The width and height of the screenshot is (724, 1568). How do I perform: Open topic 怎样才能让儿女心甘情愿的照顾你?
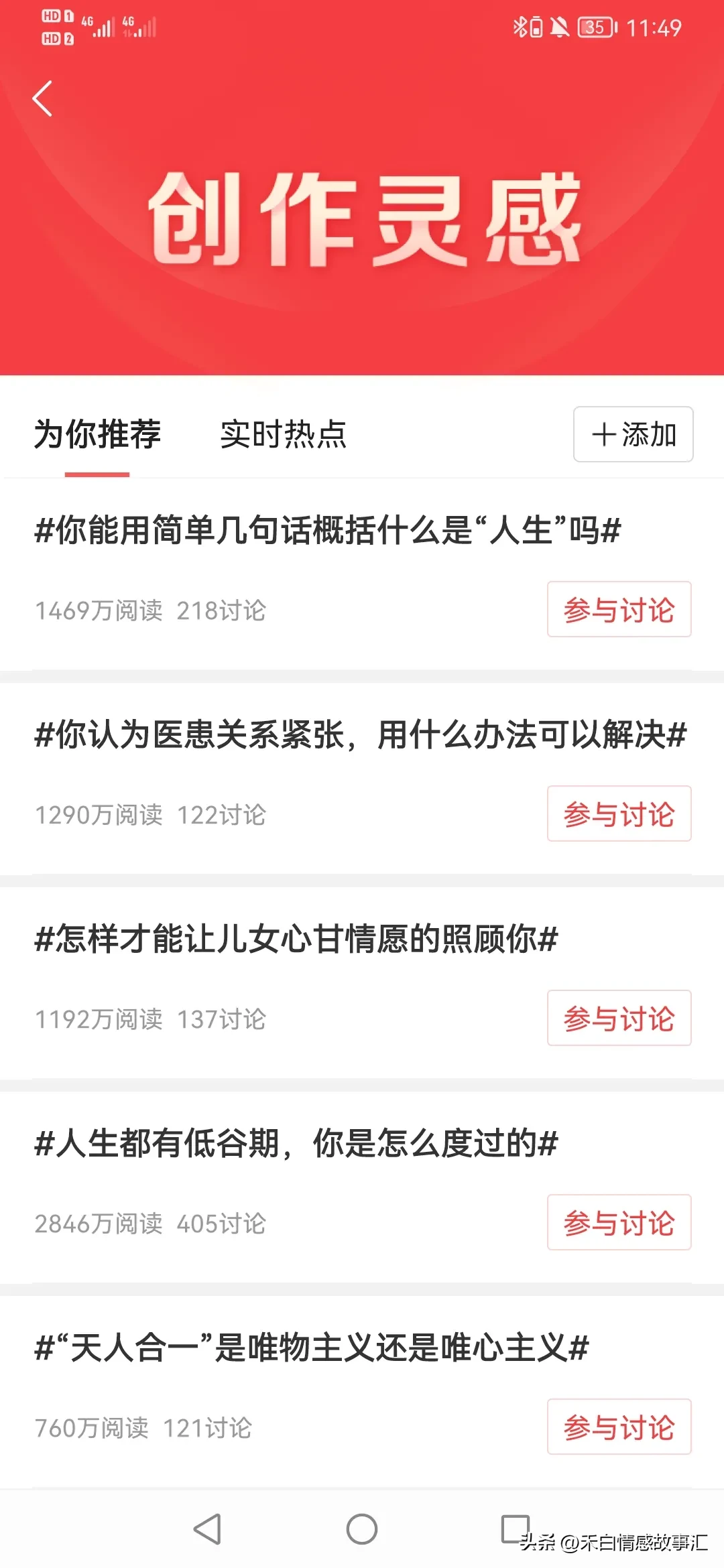pyautogui.click(x=296, y=938)
